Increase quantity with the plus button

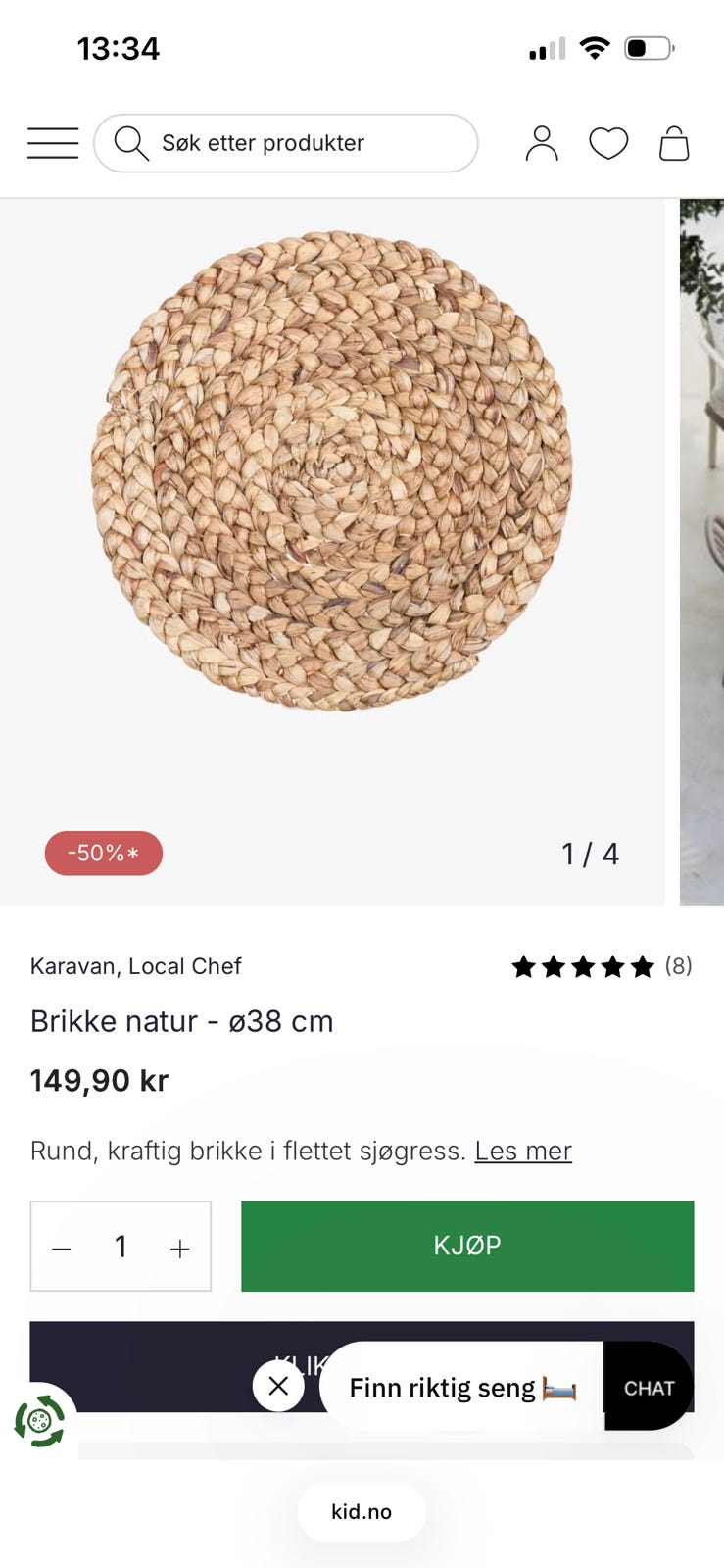180,1248
